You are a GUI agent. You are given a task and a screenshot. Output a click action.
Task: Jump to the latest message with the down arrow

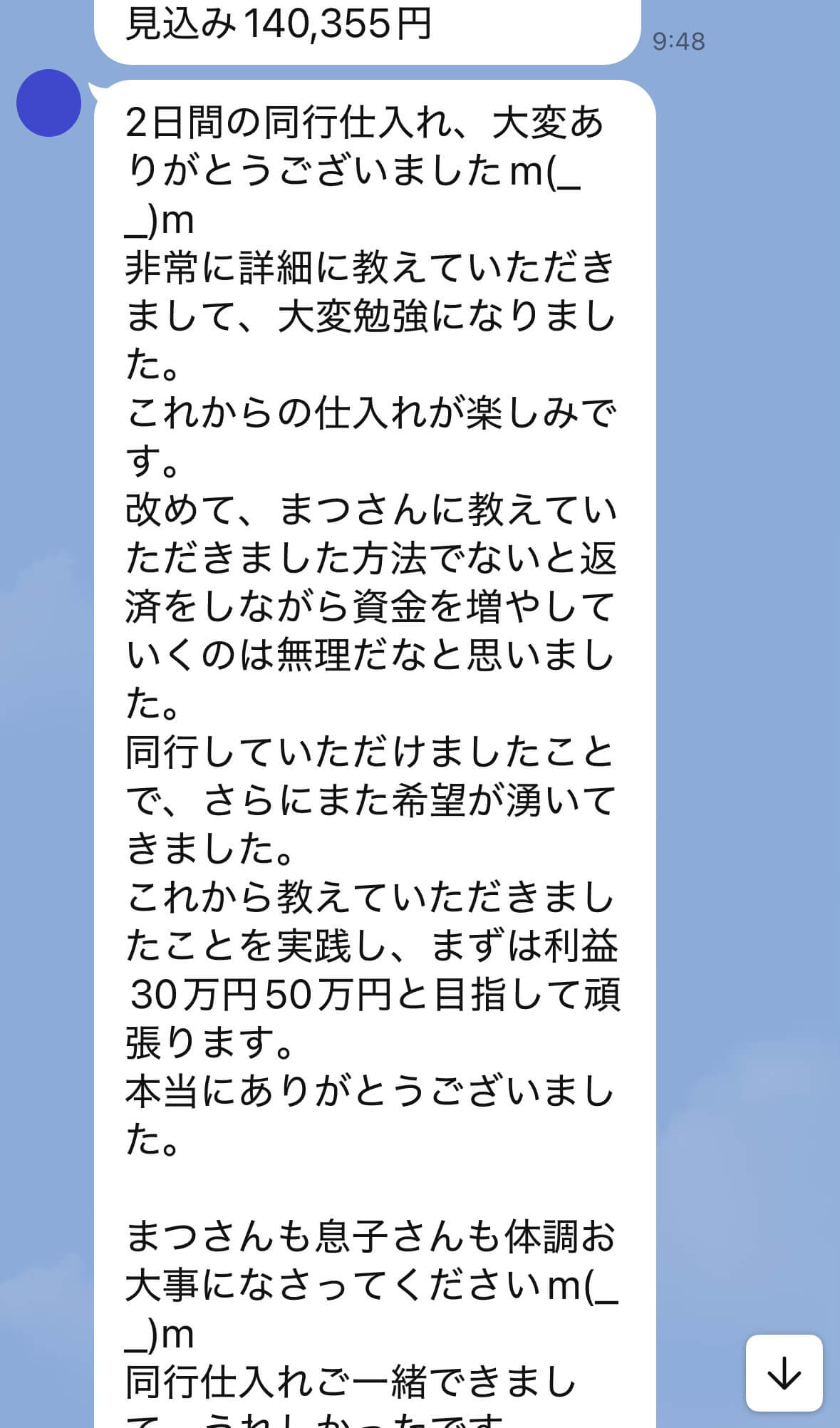[784, 1373]
